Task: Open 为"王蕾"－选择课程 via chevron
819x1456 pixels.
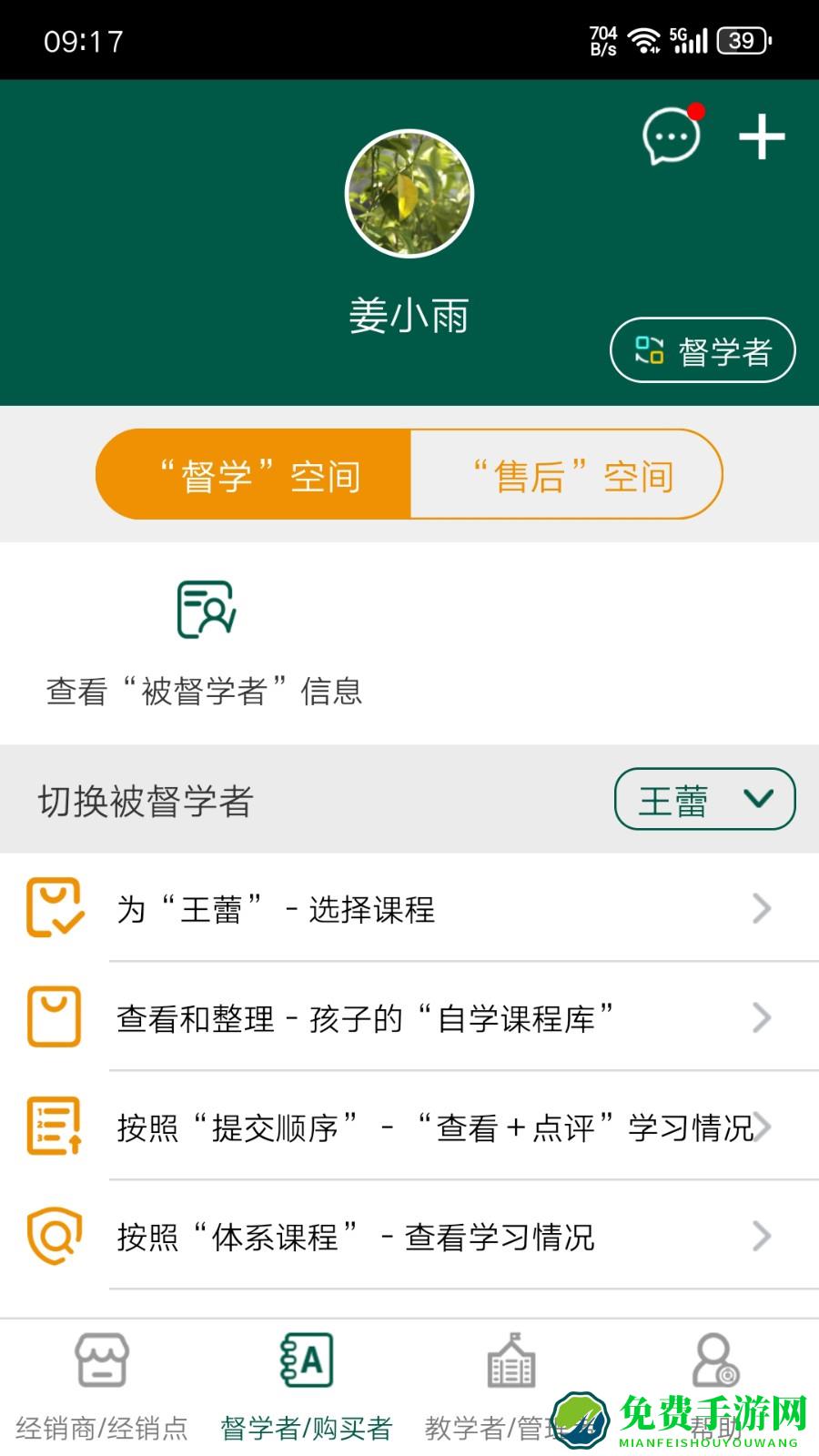Action: click(762, 908)
